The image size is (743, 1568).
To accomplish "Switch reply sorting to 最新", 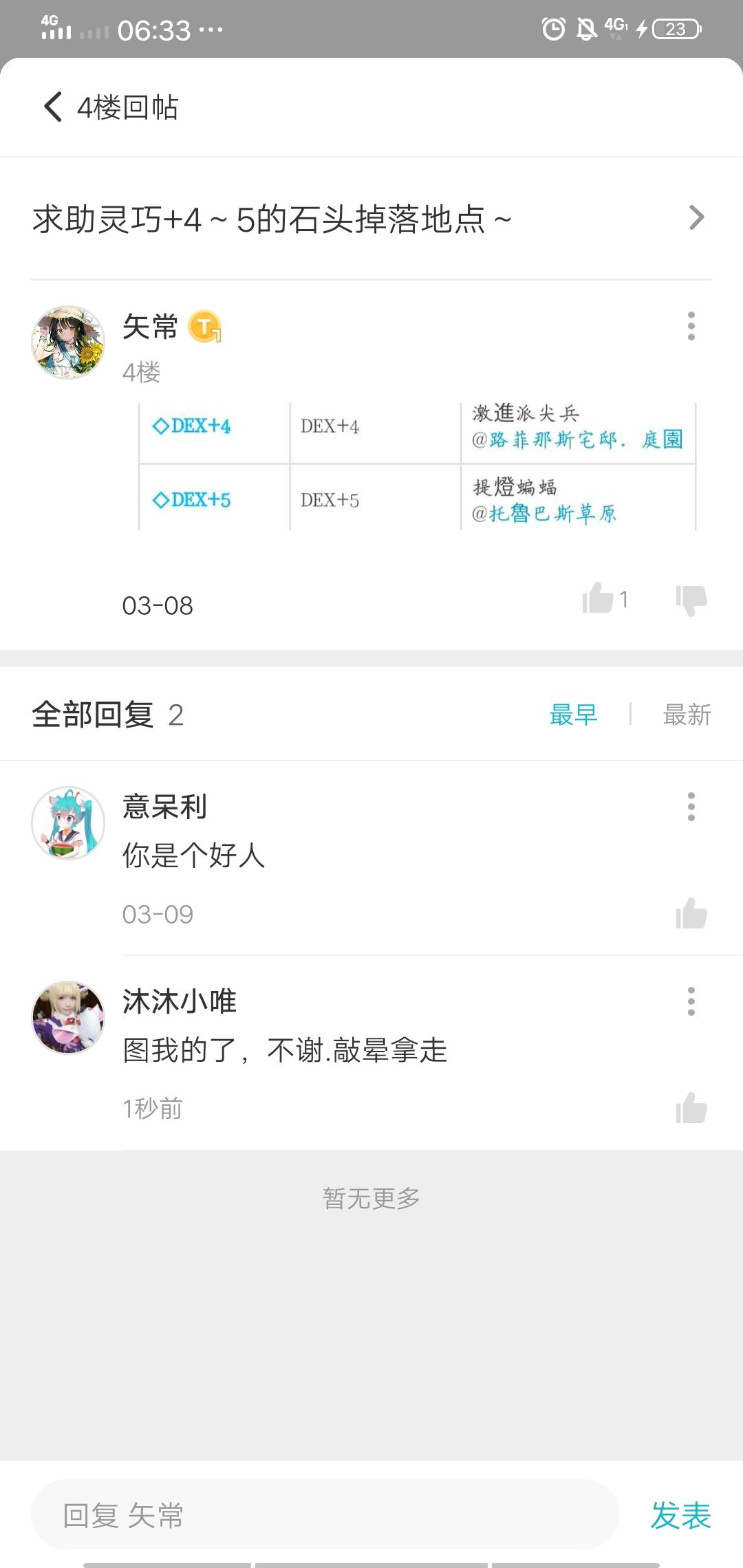I will pyautogui.click(x=686, y=715).
